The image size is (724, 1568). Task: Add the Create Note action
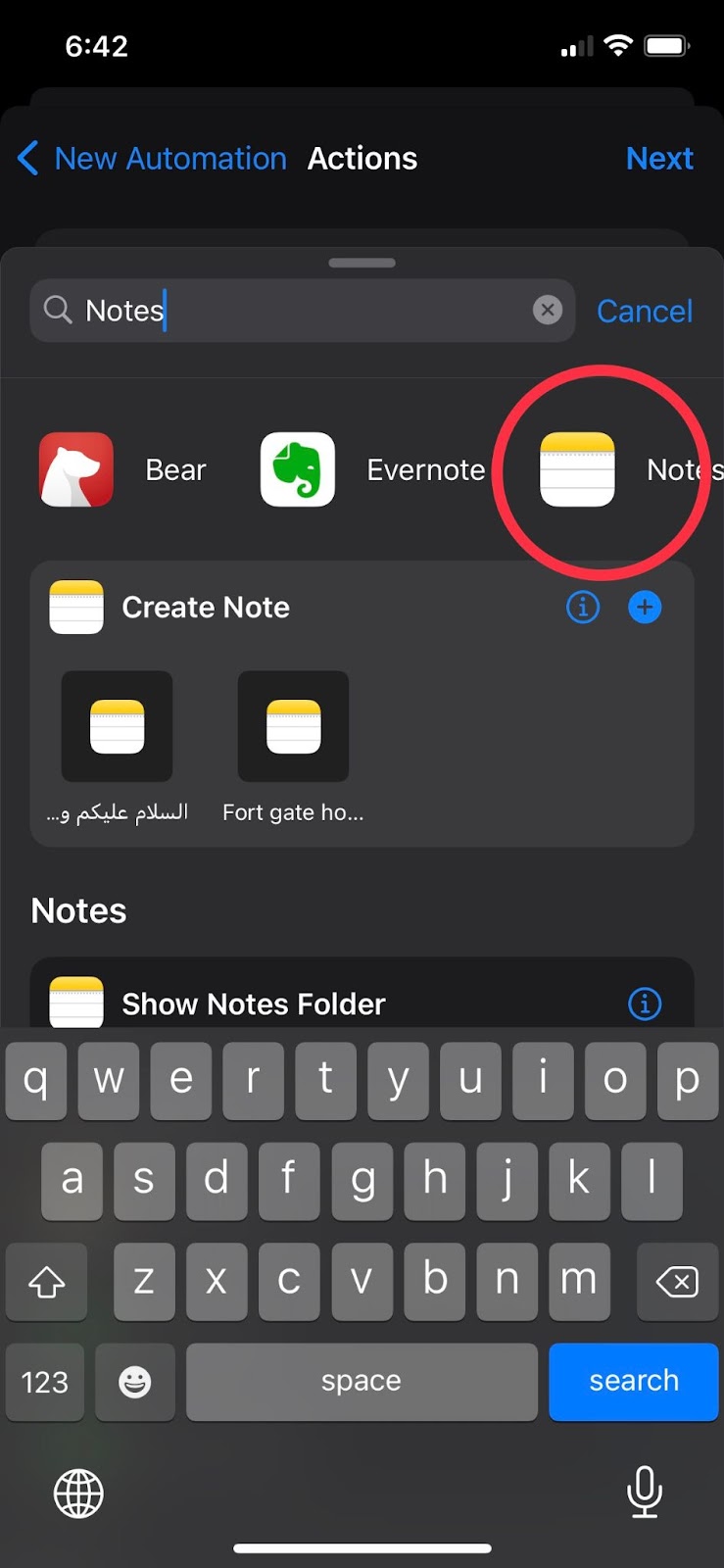(645, 608)
